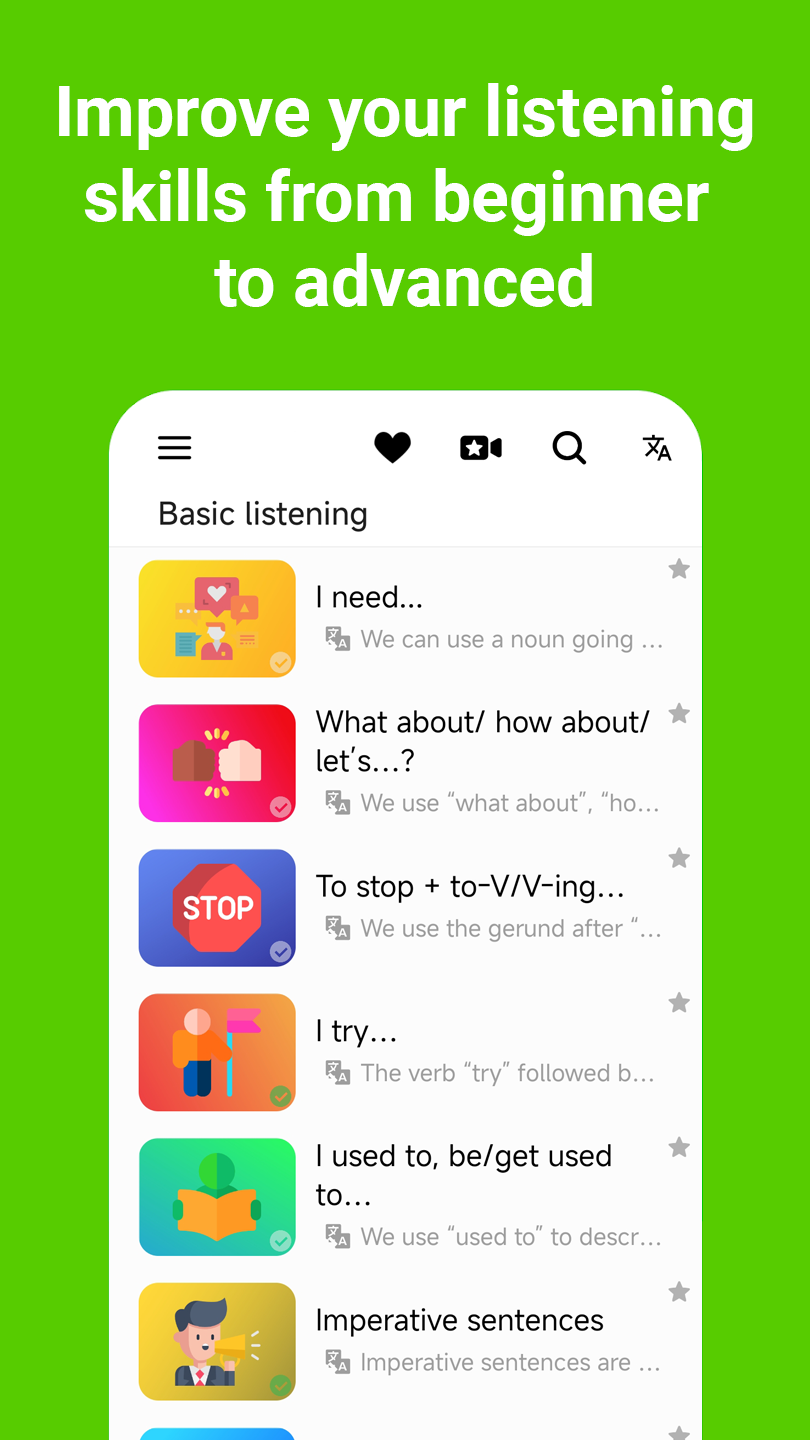Click the translate icon under 'I try...'
This screenshot has height=1440, width=810.
pyautogui.click(x=336, y=1072)
